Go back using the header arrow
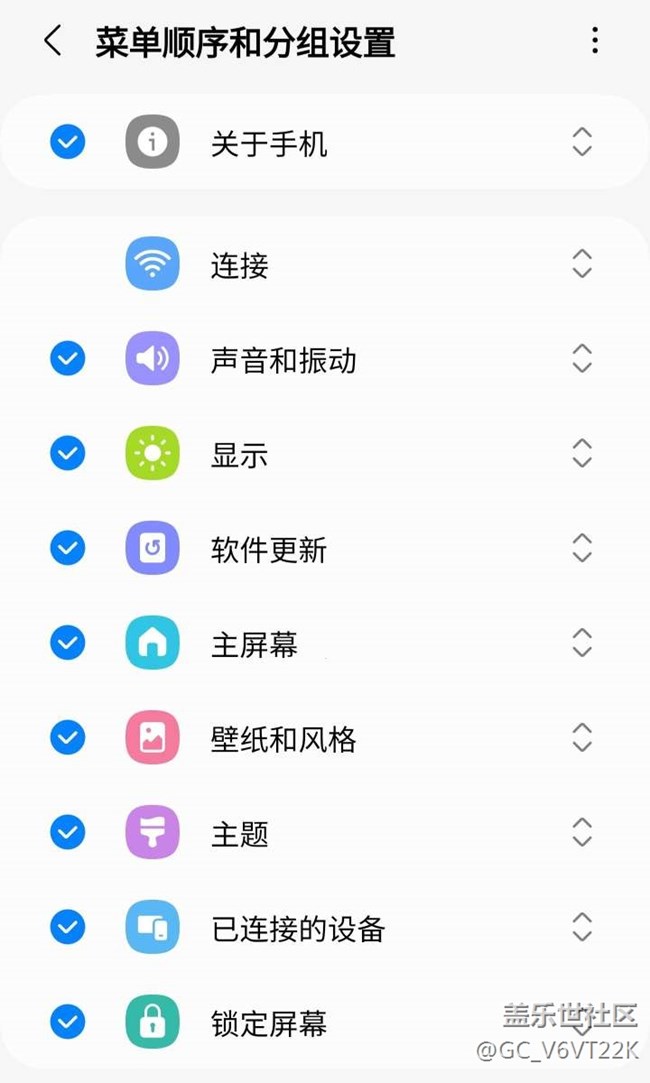 pos(53,41)
